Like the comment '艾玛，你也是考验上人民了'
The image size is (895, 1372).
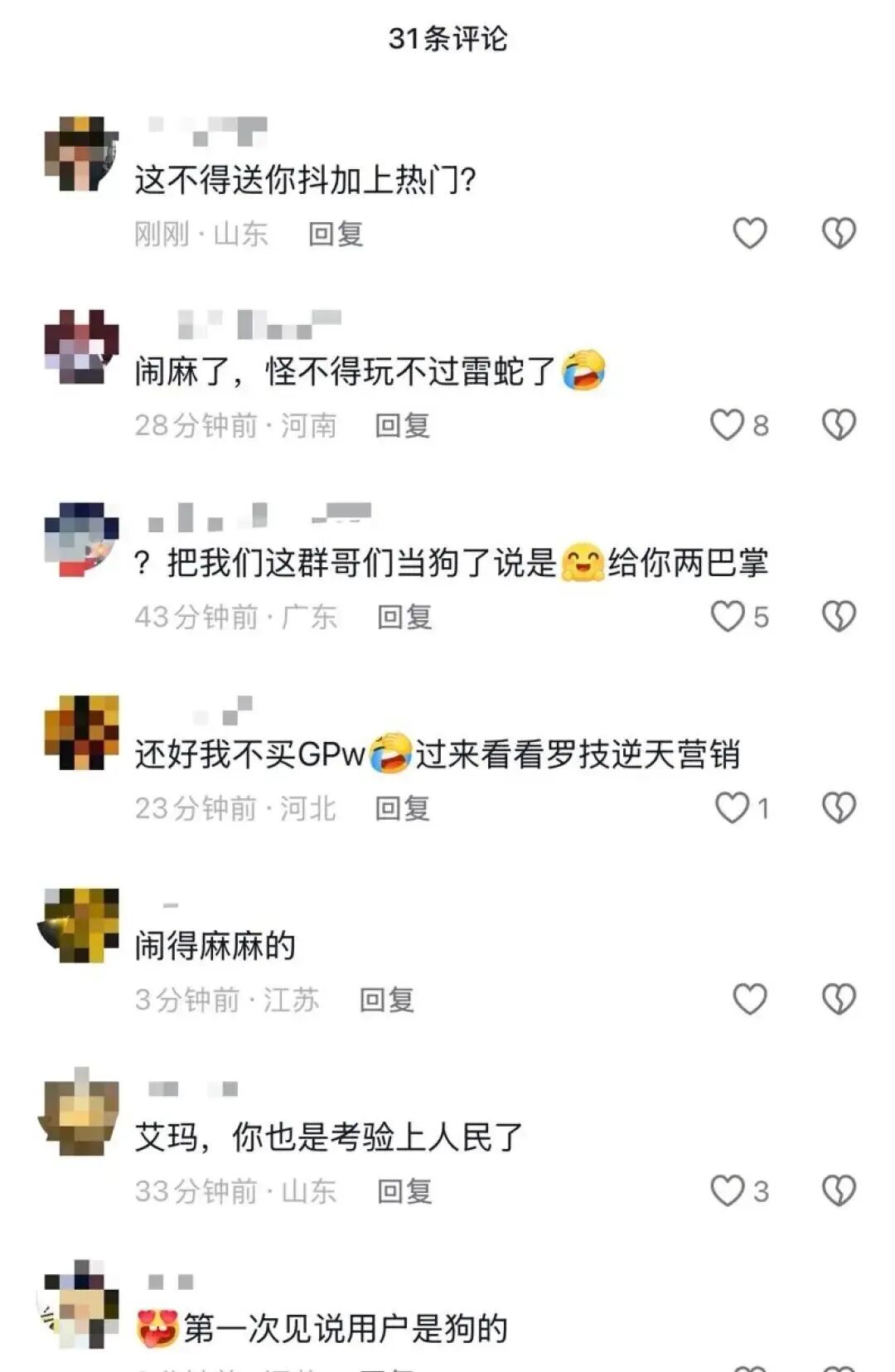[x=728, y=1191]
